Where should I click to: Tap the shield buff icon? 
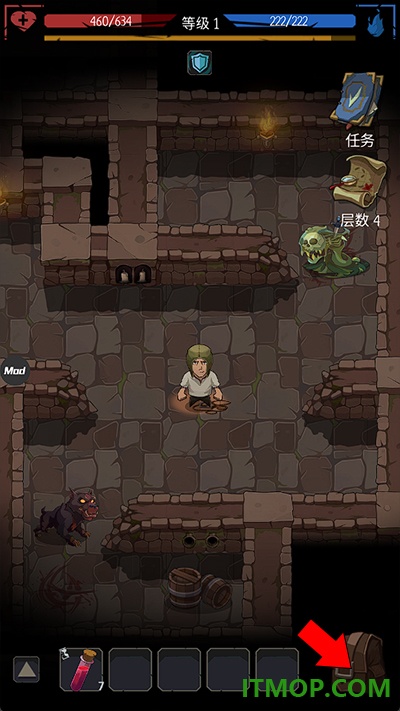point(200,63)
